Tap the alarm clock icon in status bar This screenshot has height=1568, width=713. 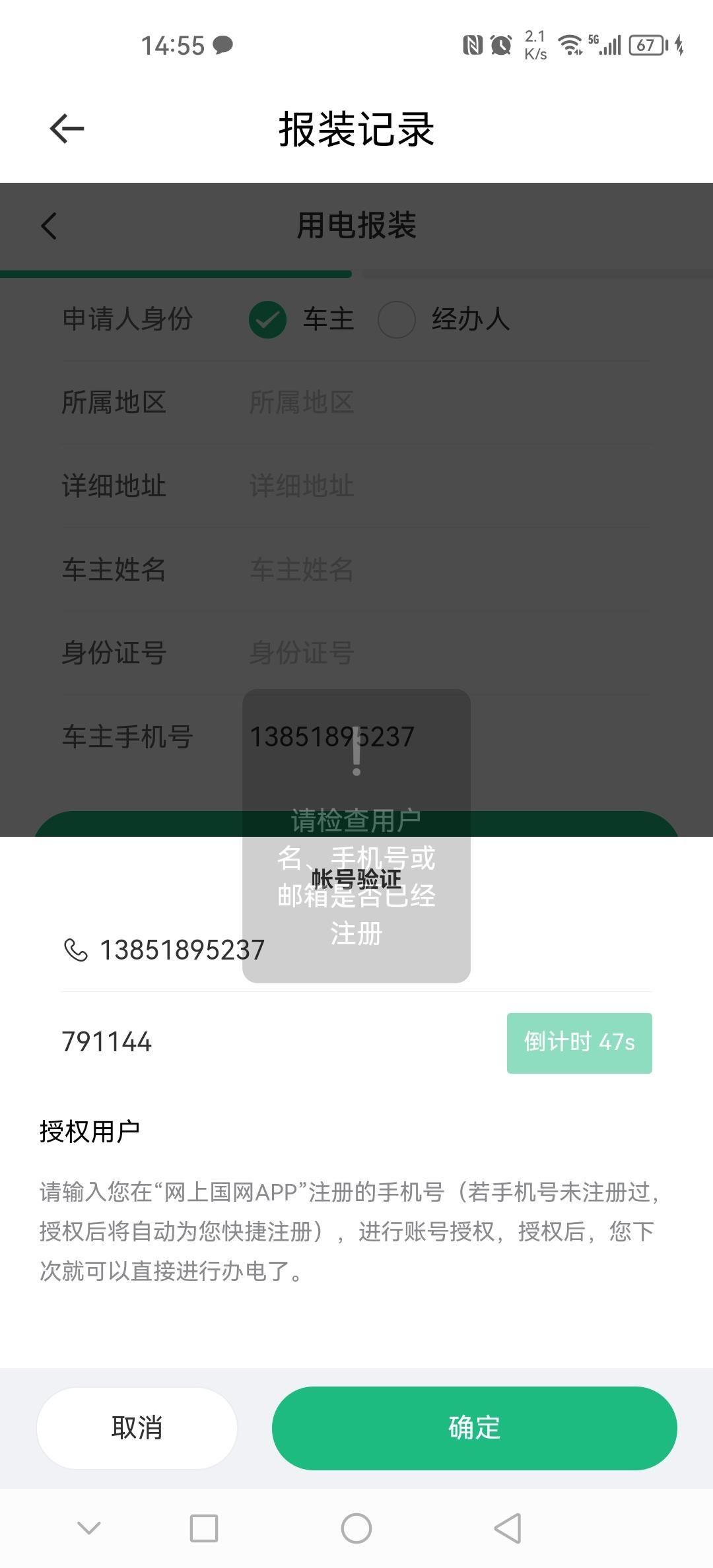pyautogui.click(x=500, y=44)
